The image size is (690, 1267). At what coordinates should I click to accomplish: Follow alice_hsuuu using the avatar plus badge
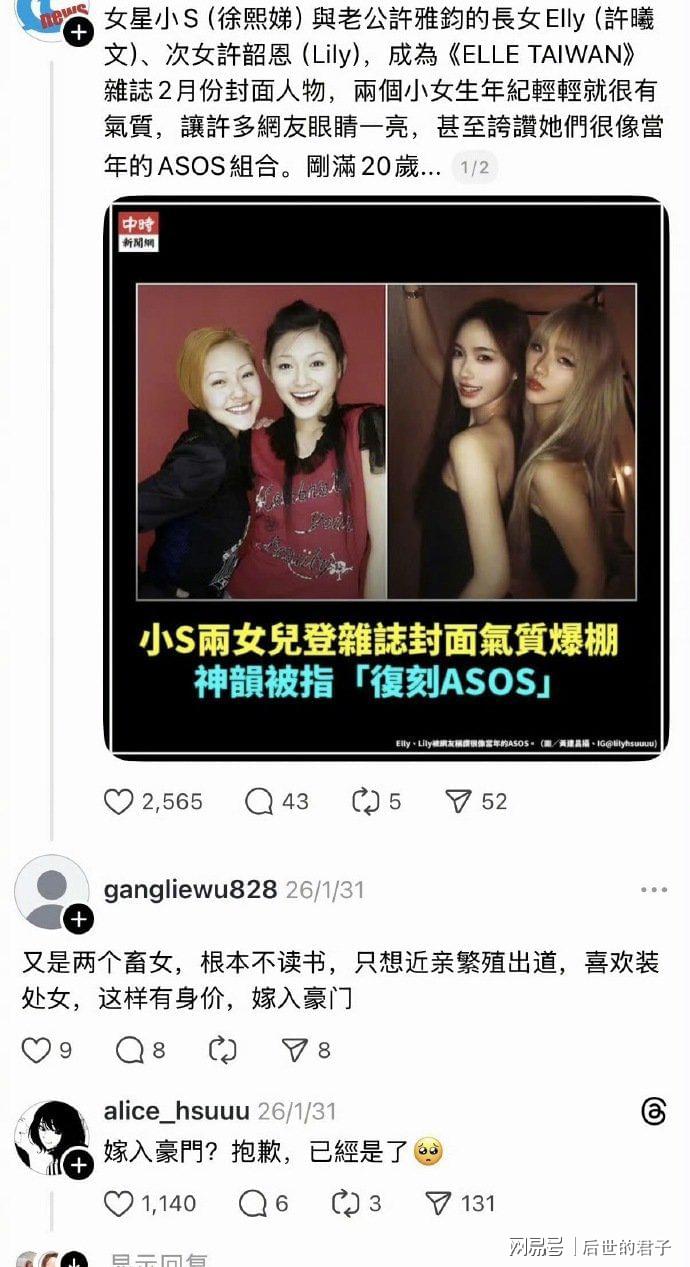pyautogui.click(x=79, y=1165)
